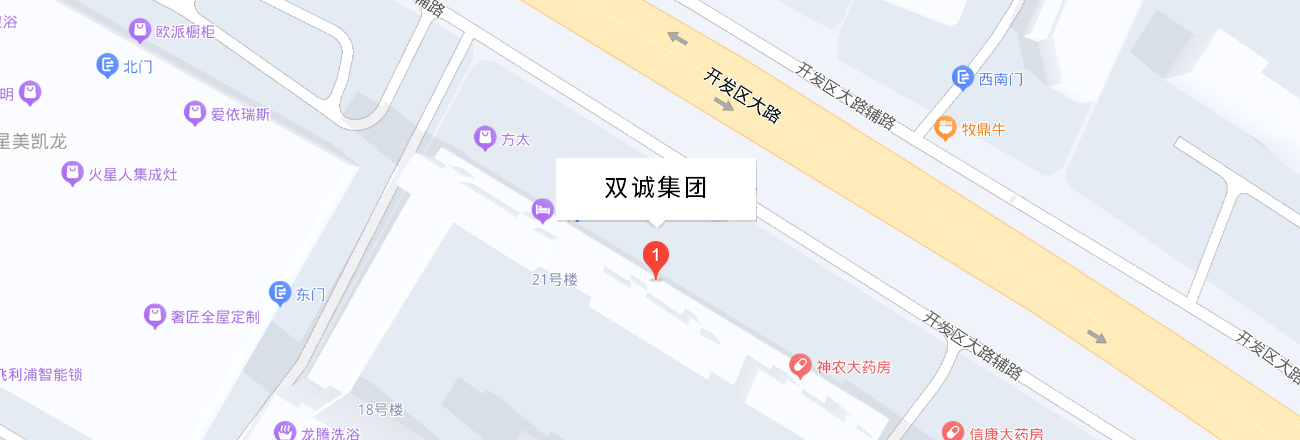Image resolution: width=1300 pixels, height=440 pixels.
Task: Open the 火星人集成灶 shop marker
Action: pos(72,174)
